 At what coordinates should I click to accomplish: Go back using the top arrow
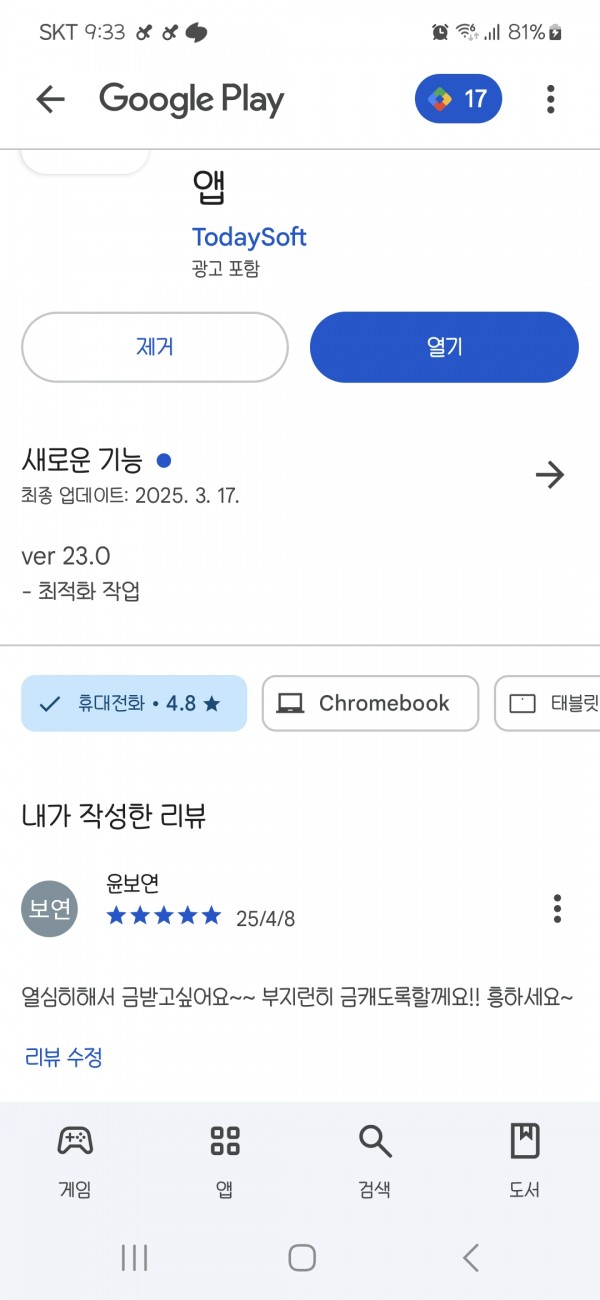(x=50, y=99)
